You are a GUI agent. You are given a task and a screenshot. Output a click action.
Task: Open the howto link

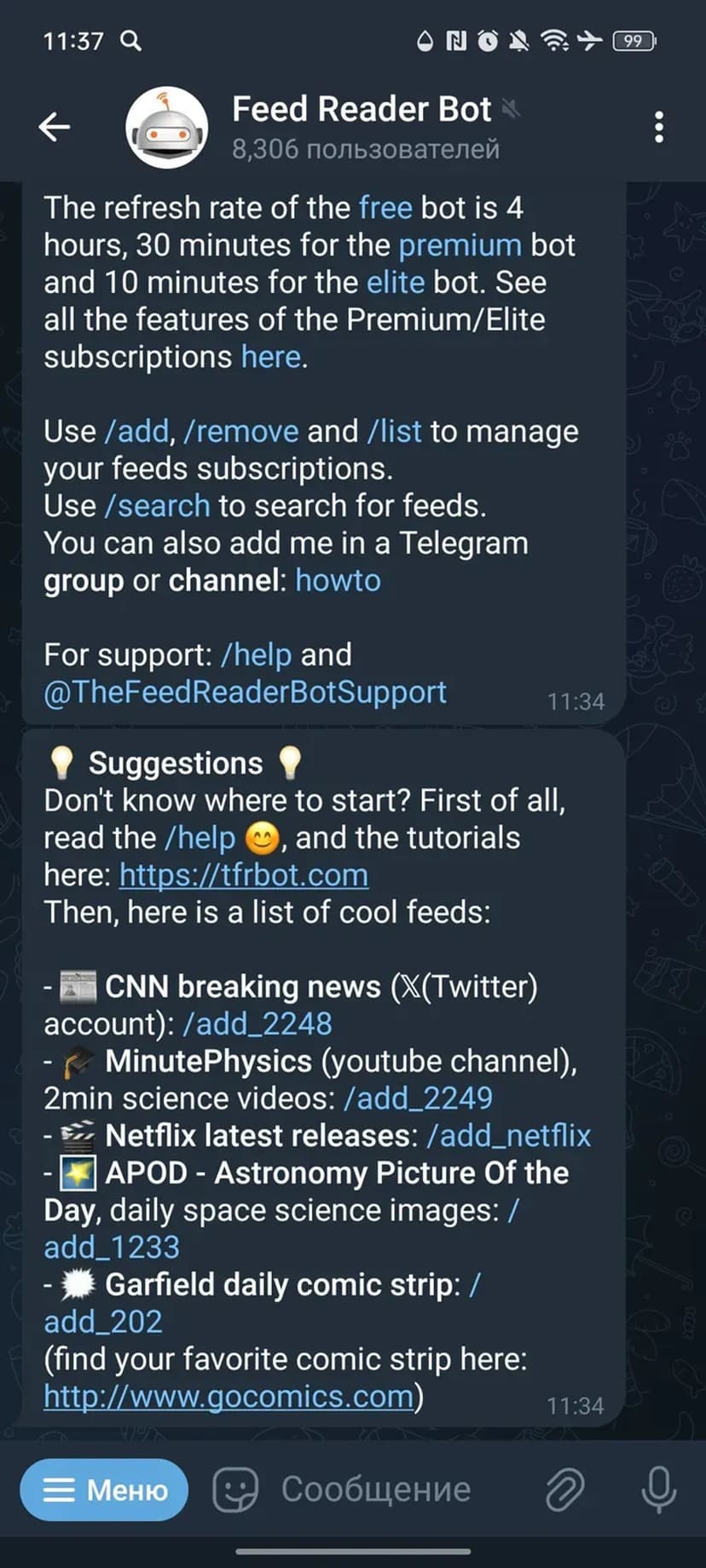338,580
